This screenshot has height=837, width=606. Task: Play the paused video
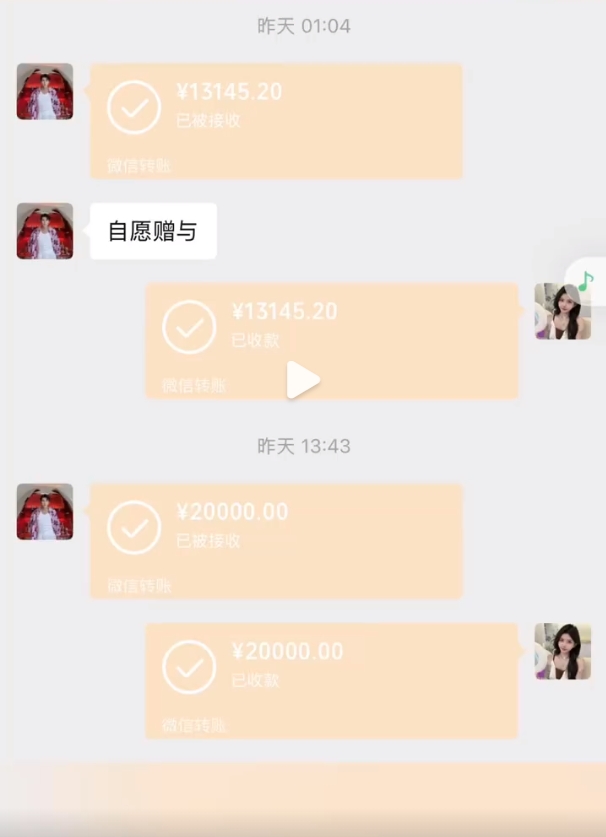[x=302, y=380]
